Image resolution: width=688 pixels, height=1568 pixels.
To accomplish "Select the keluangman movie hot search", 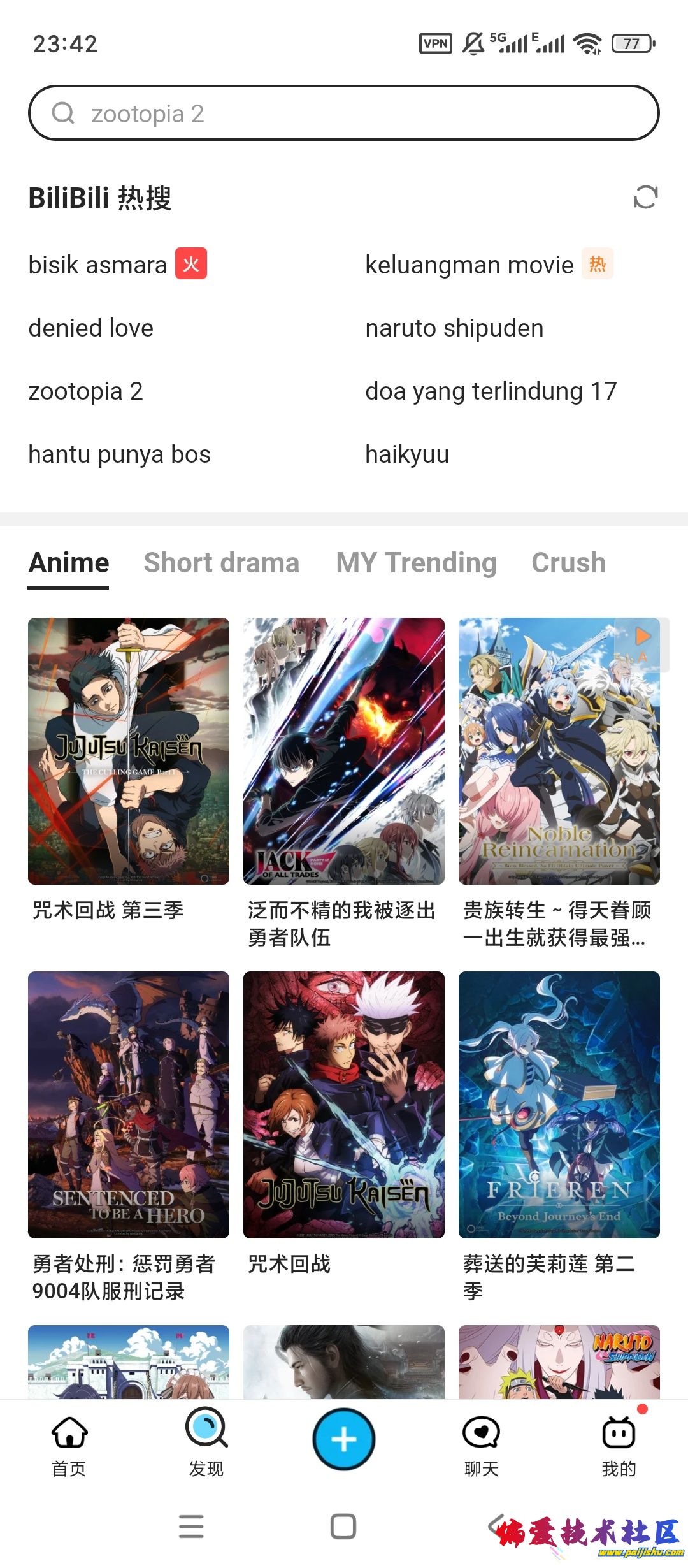I will 469,265.
